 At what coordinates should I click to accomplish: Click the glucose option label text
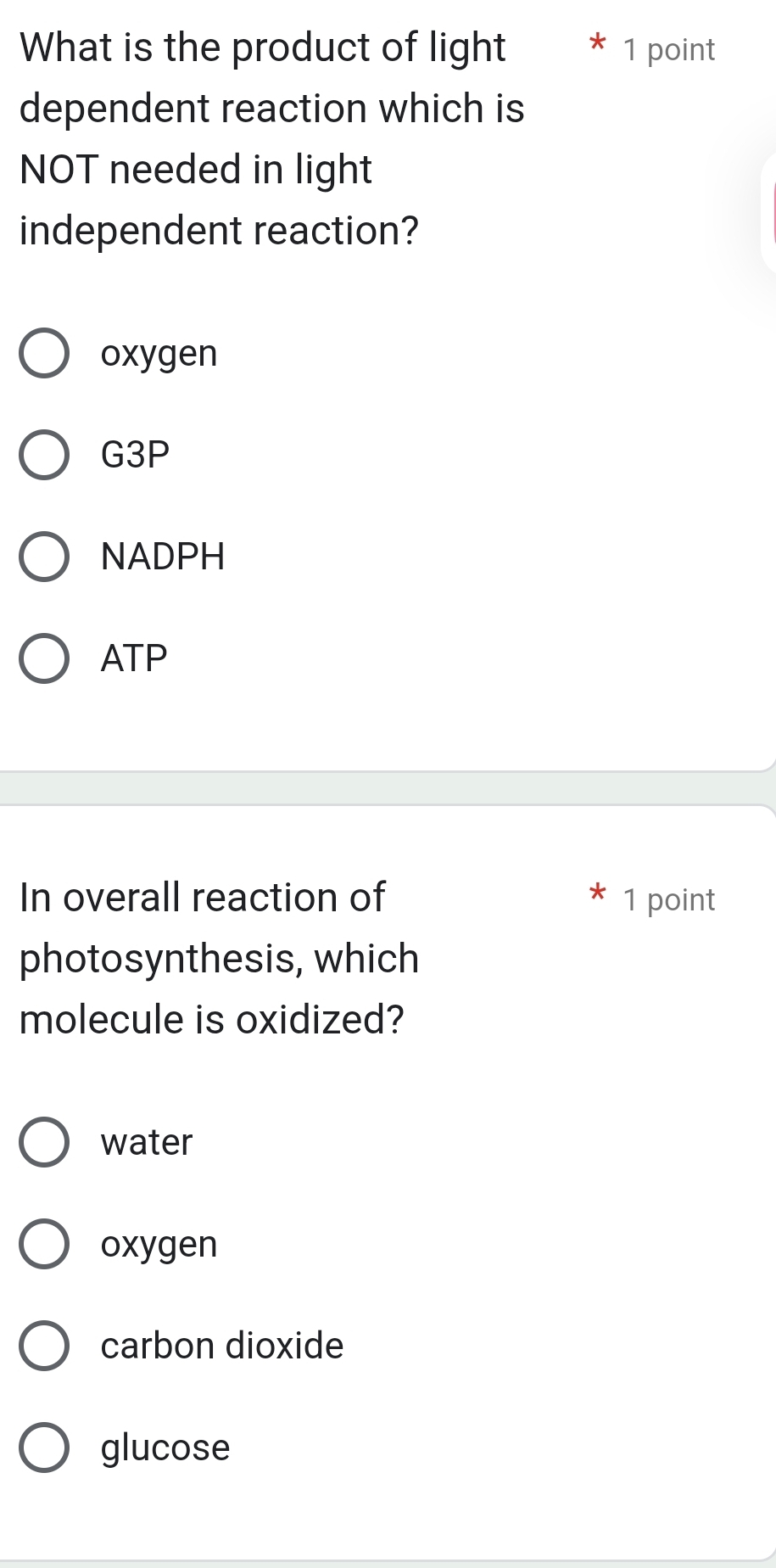pyautogui.click(x=165, y=1448)
